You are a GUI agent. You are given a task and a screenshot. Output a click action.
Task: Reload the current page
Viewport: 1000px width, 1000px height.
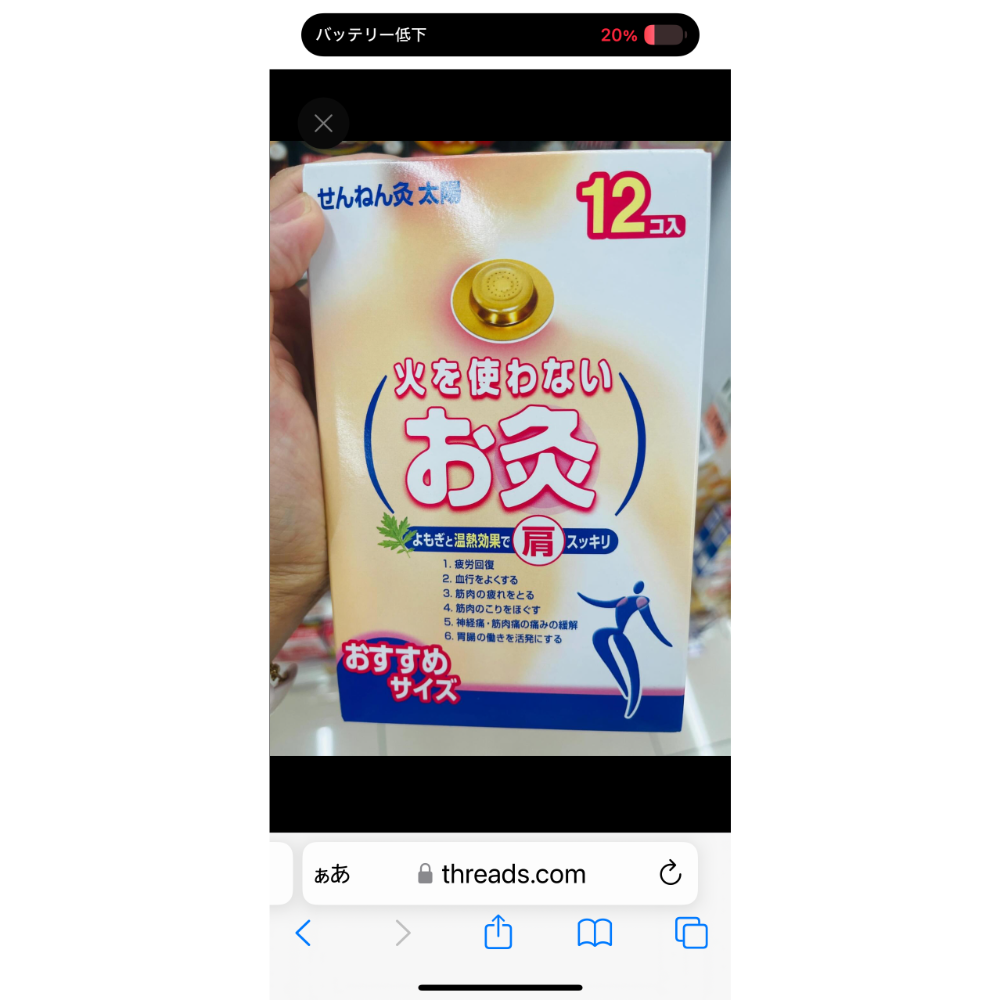coord(670,873)
